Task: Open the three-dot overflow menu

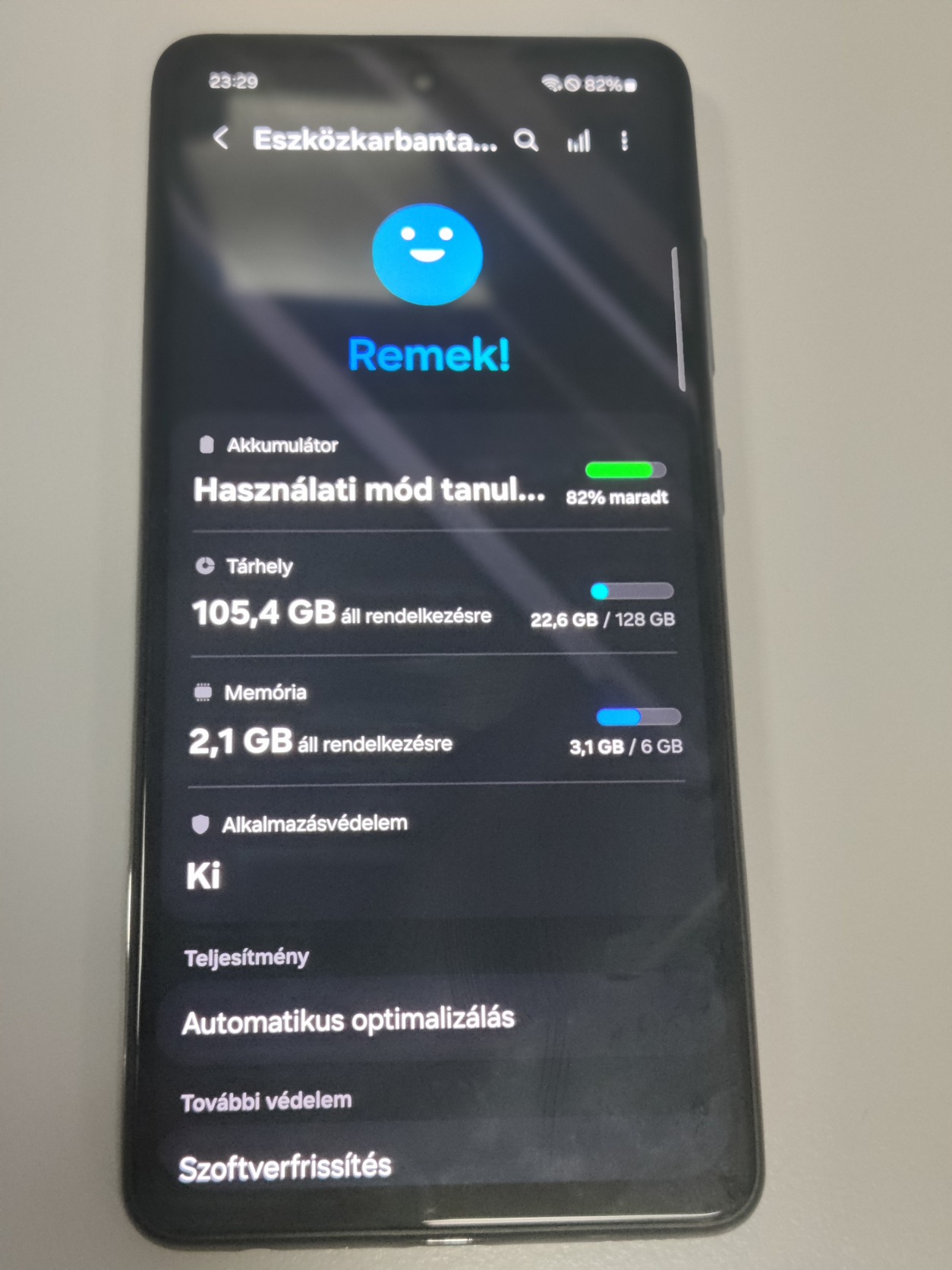Action: point(624,141)
